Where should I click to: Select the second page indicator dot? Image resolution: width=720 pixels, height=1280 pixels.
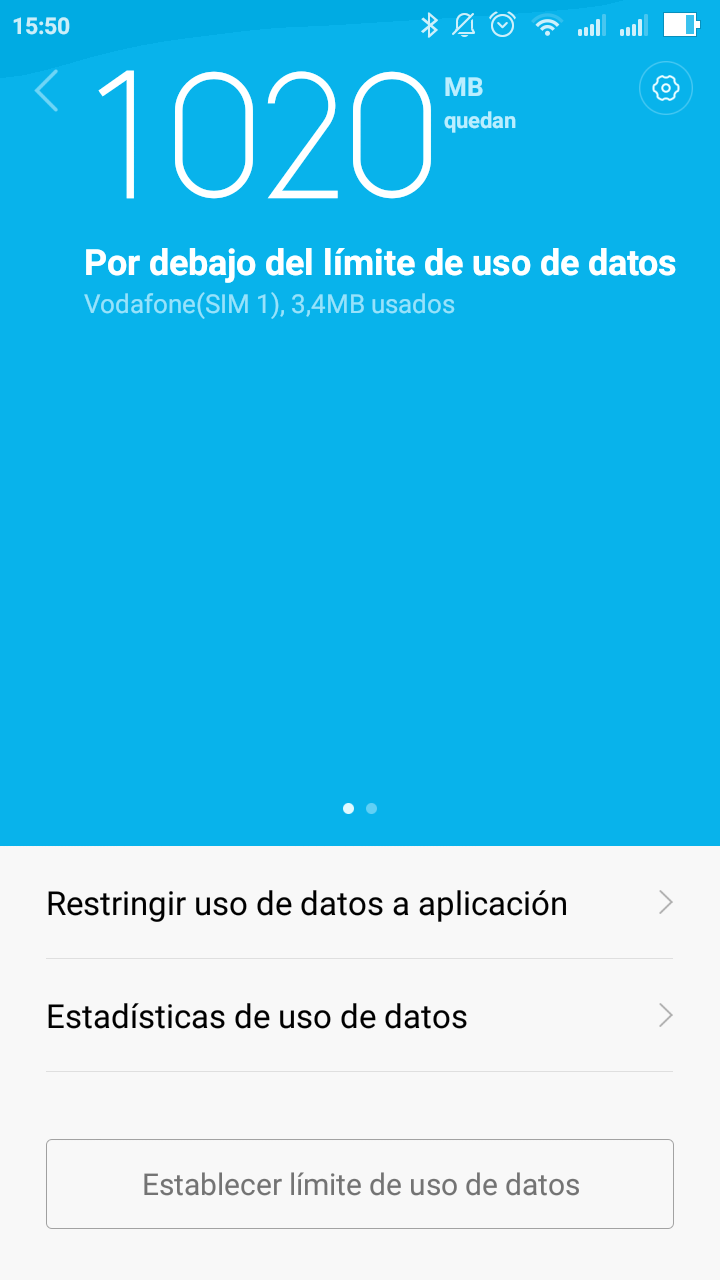[372, 808]
